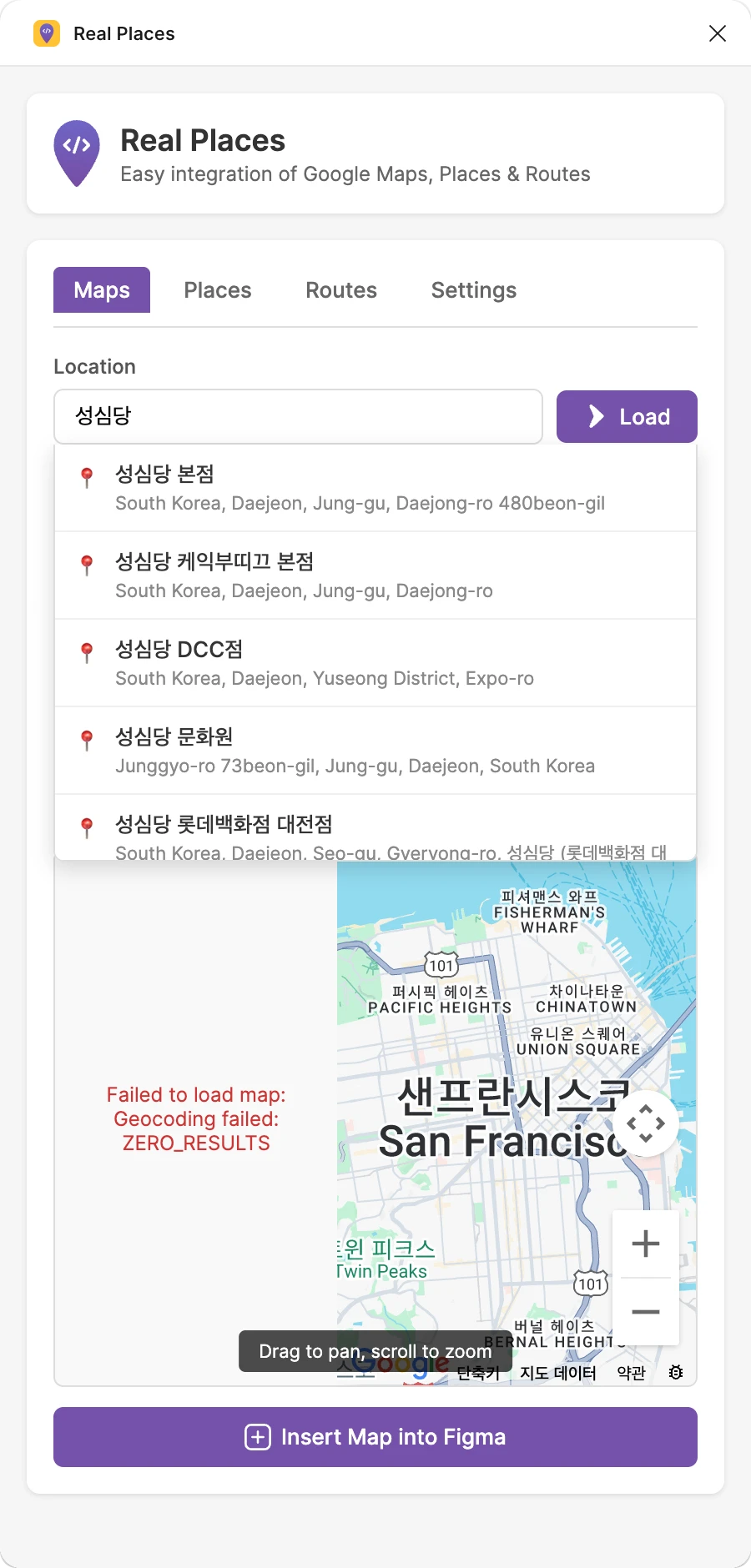Image resolution: width=751 pixels, height=1568 pixels.
Task: Switch to the Places tab
Action: click(x=218, y=290)
